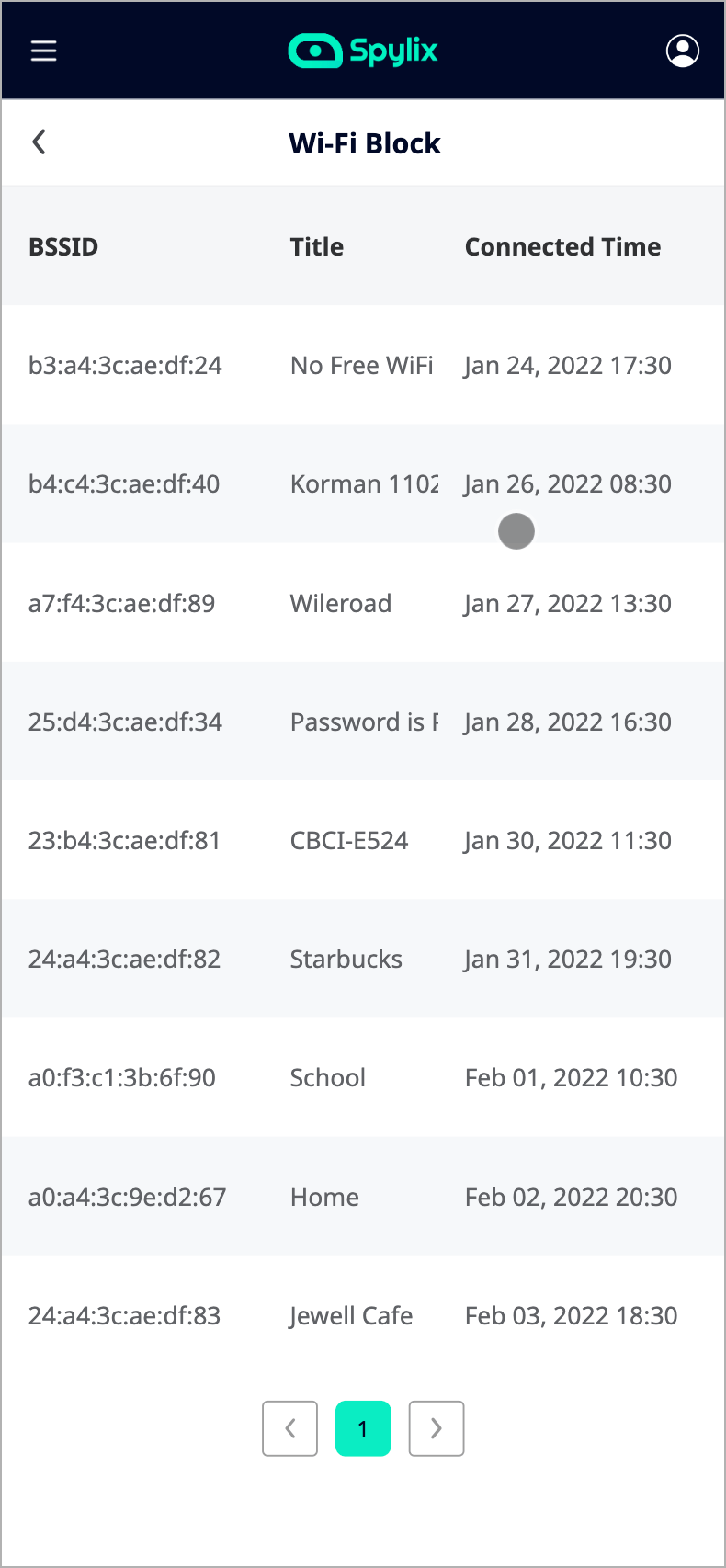
Task: Select the Starbucks Wi-Fi entry
Action: (346, 959)
